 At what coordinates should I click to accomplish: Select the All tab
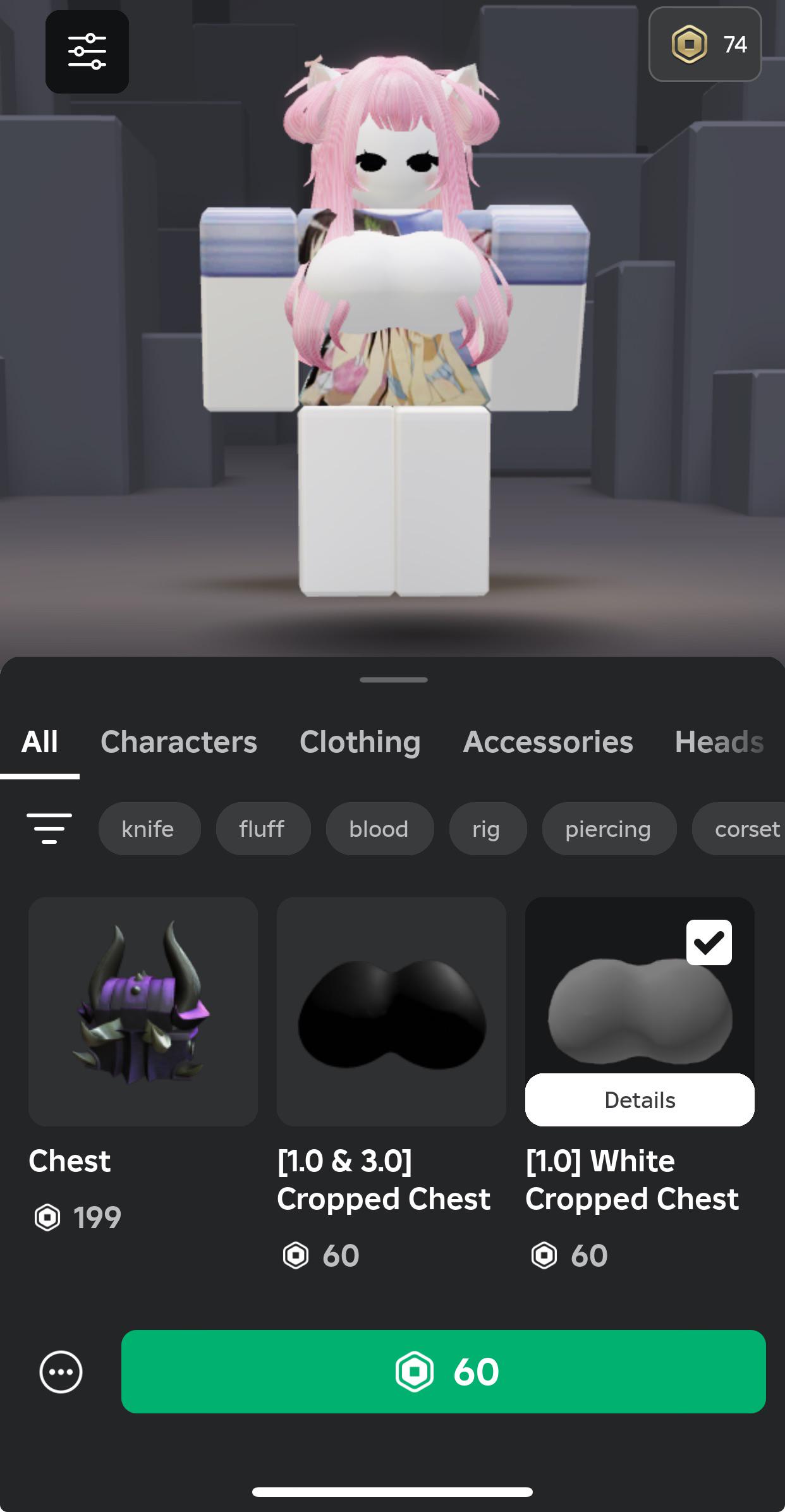coord(40,742)
